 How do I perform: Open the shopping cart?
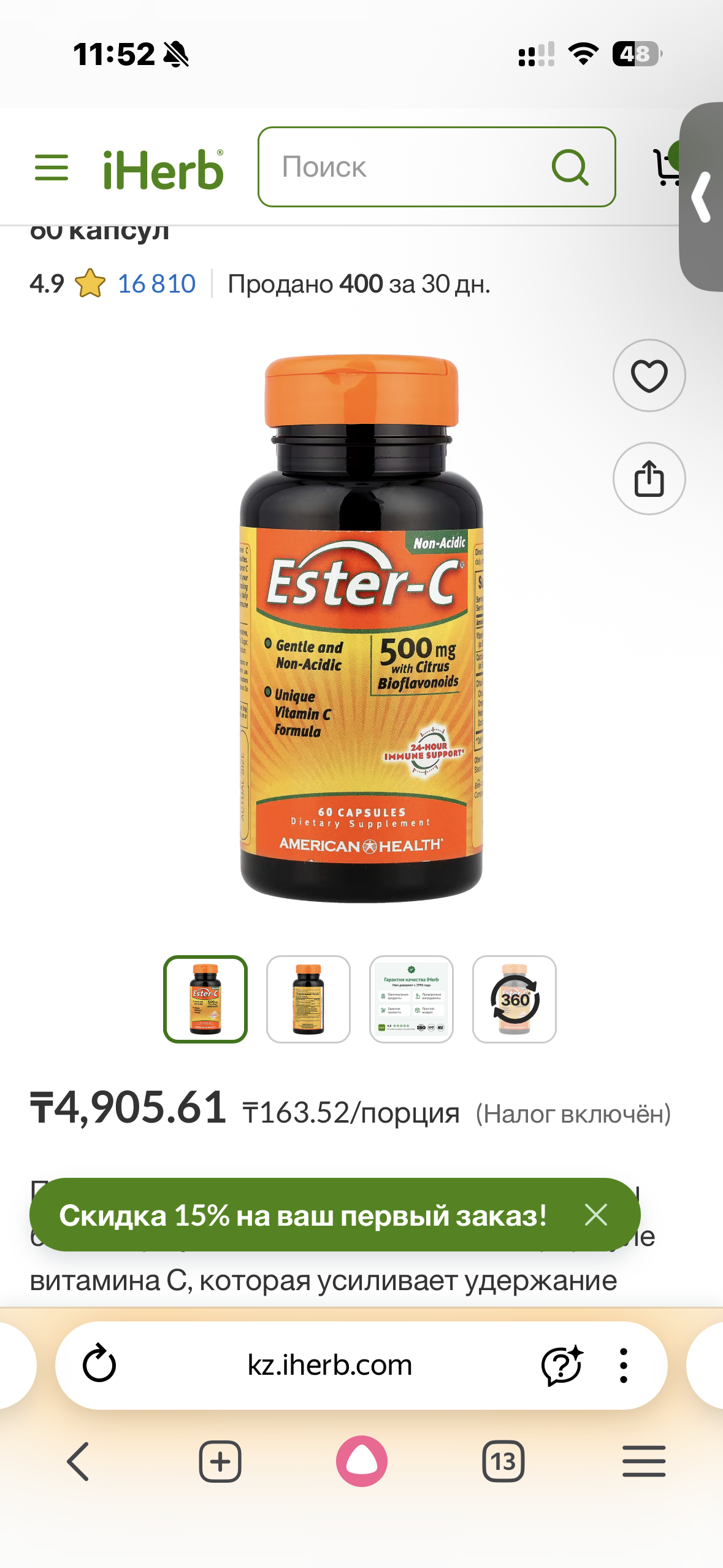point(667,167)
